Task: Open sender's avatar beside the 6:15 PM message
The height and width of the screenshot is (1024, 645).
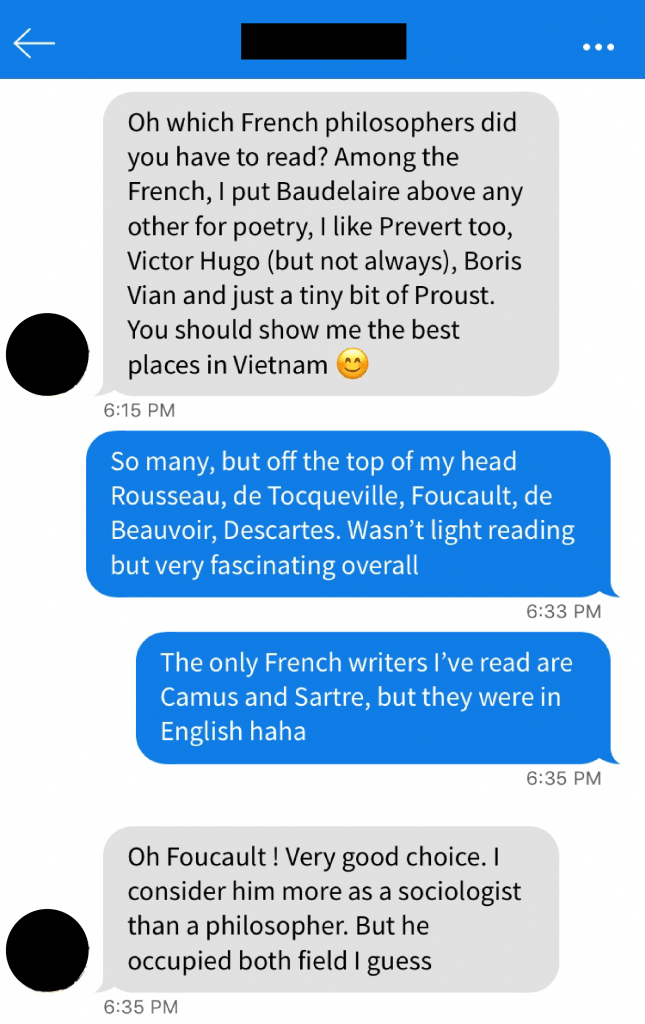Action: [x=47, y=354]
